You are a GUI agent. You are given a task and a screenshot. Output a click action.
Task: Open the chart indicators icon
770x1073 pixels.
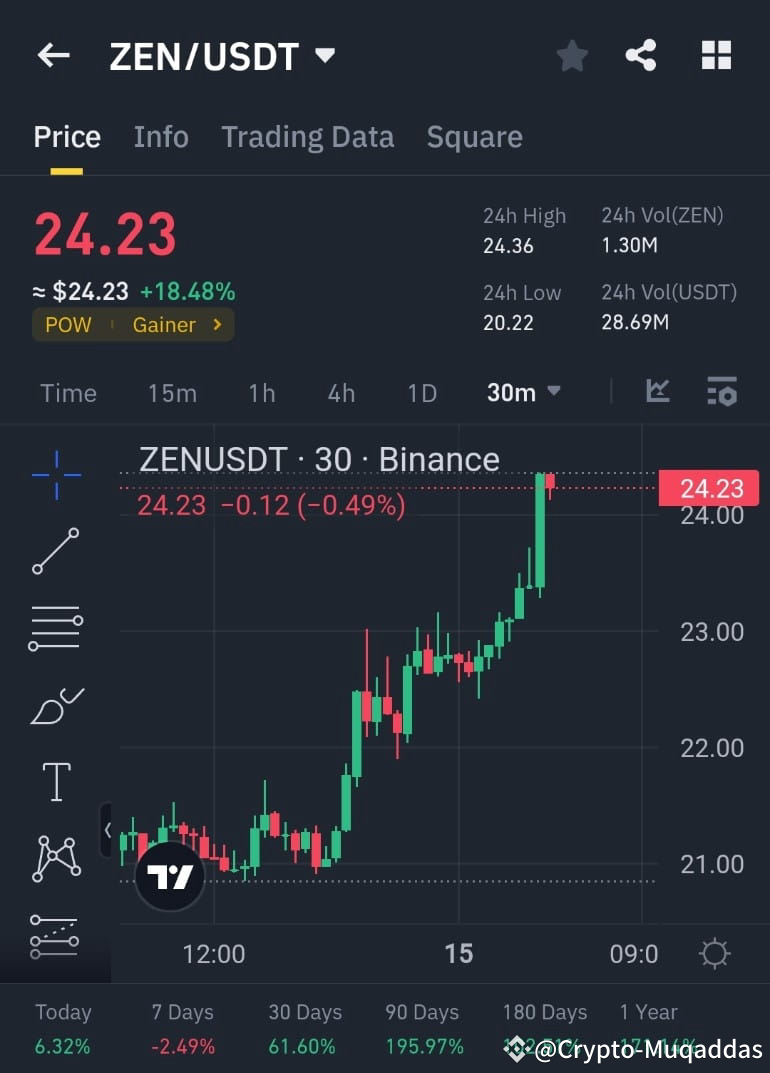[657, 392]
